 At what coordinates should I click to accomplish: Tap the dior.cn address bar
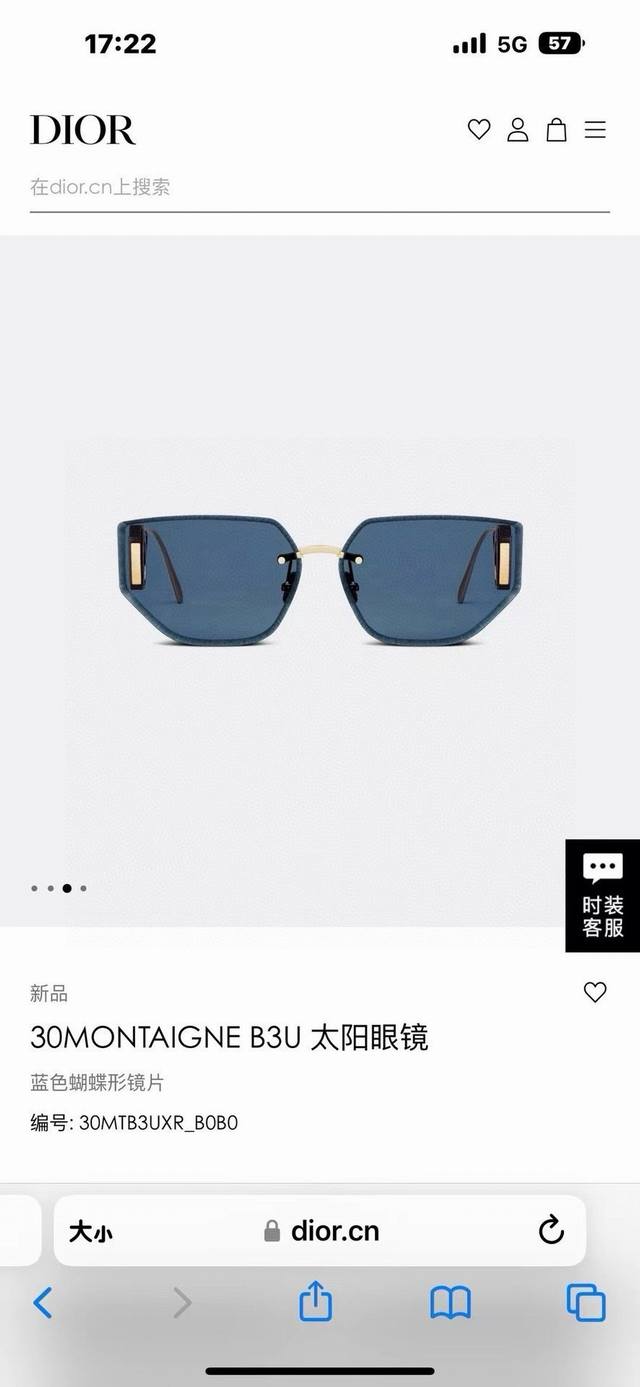pyautogui.click(x=322, y=1231)
